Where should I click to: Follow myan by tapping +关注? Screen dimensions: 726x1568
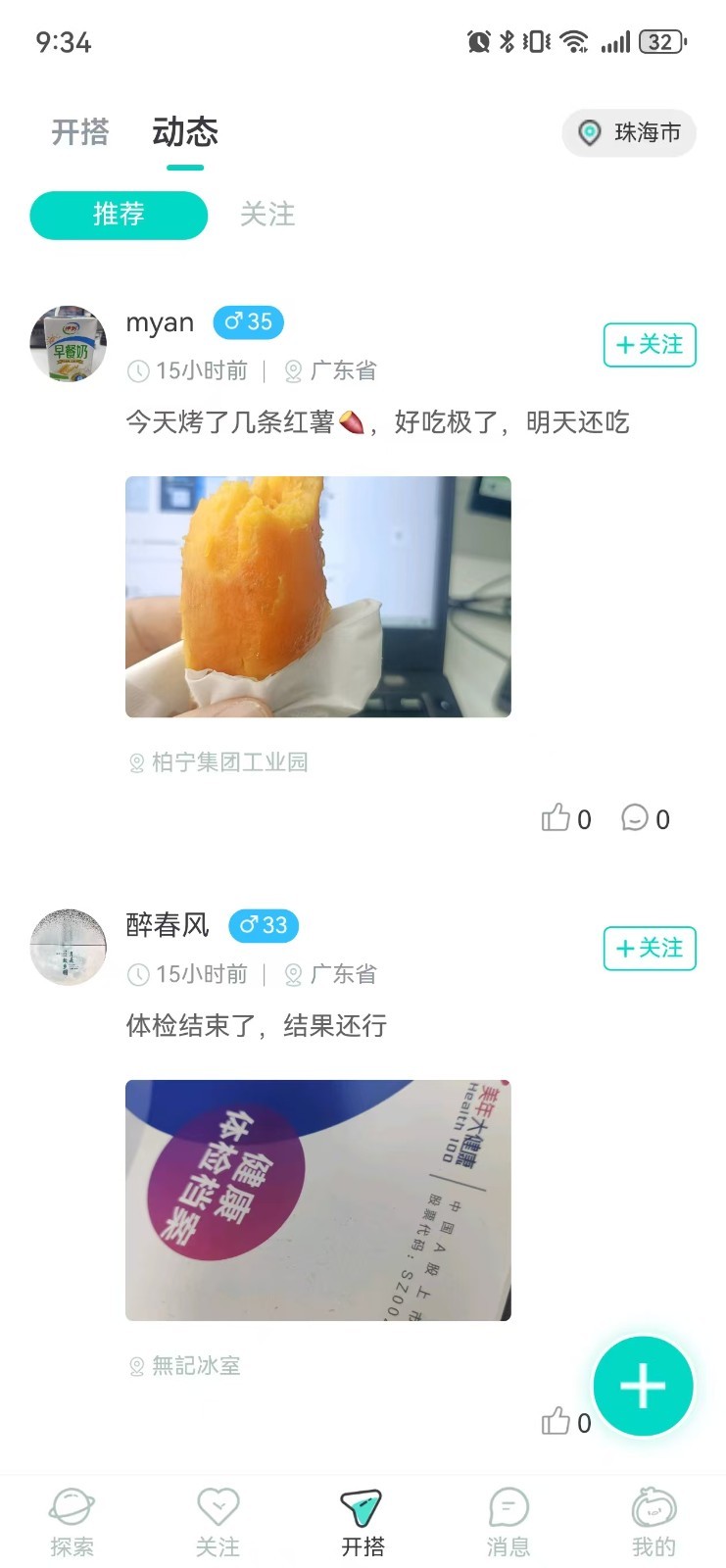[650, 345]
